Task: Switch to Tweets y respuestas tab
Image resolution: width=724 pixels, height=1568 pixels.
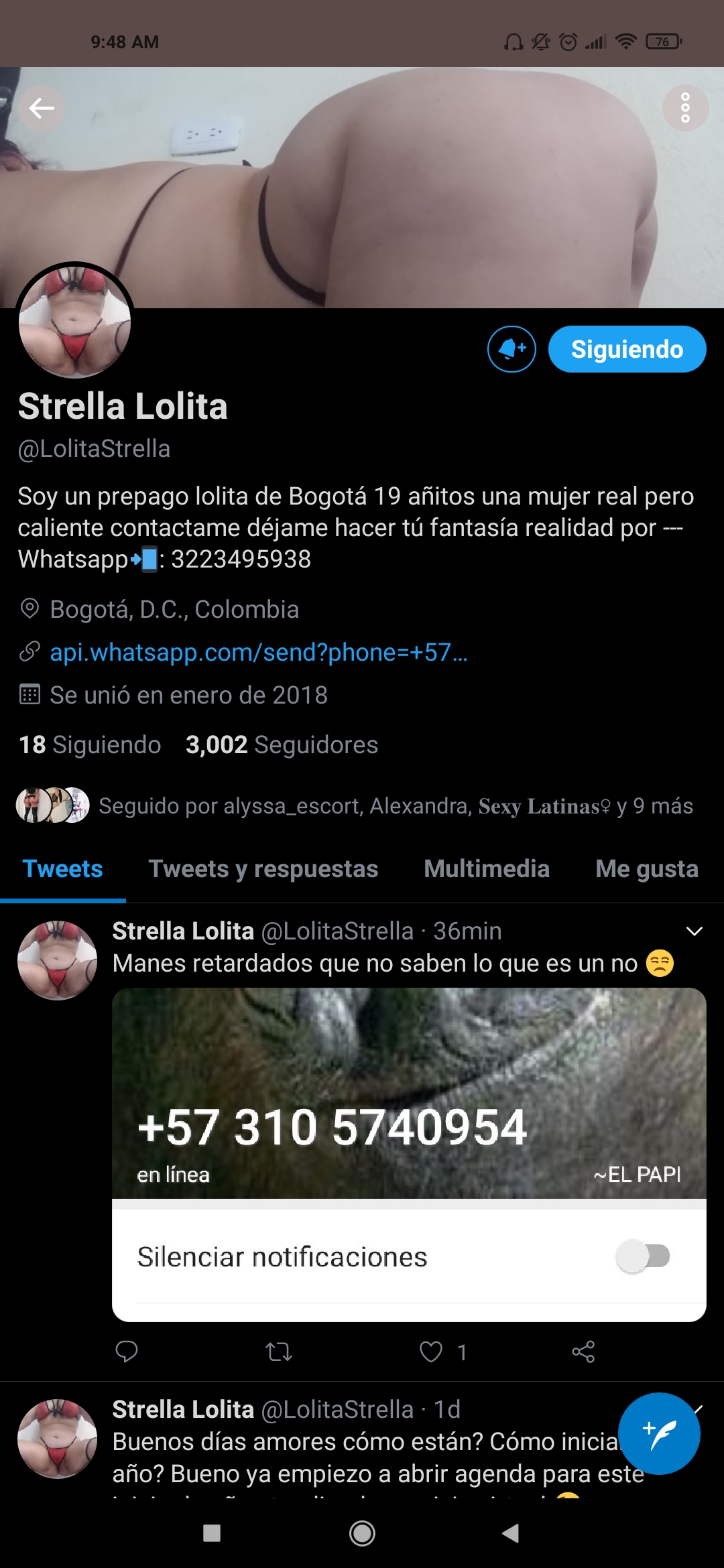Action: click(x=263, y=868)
